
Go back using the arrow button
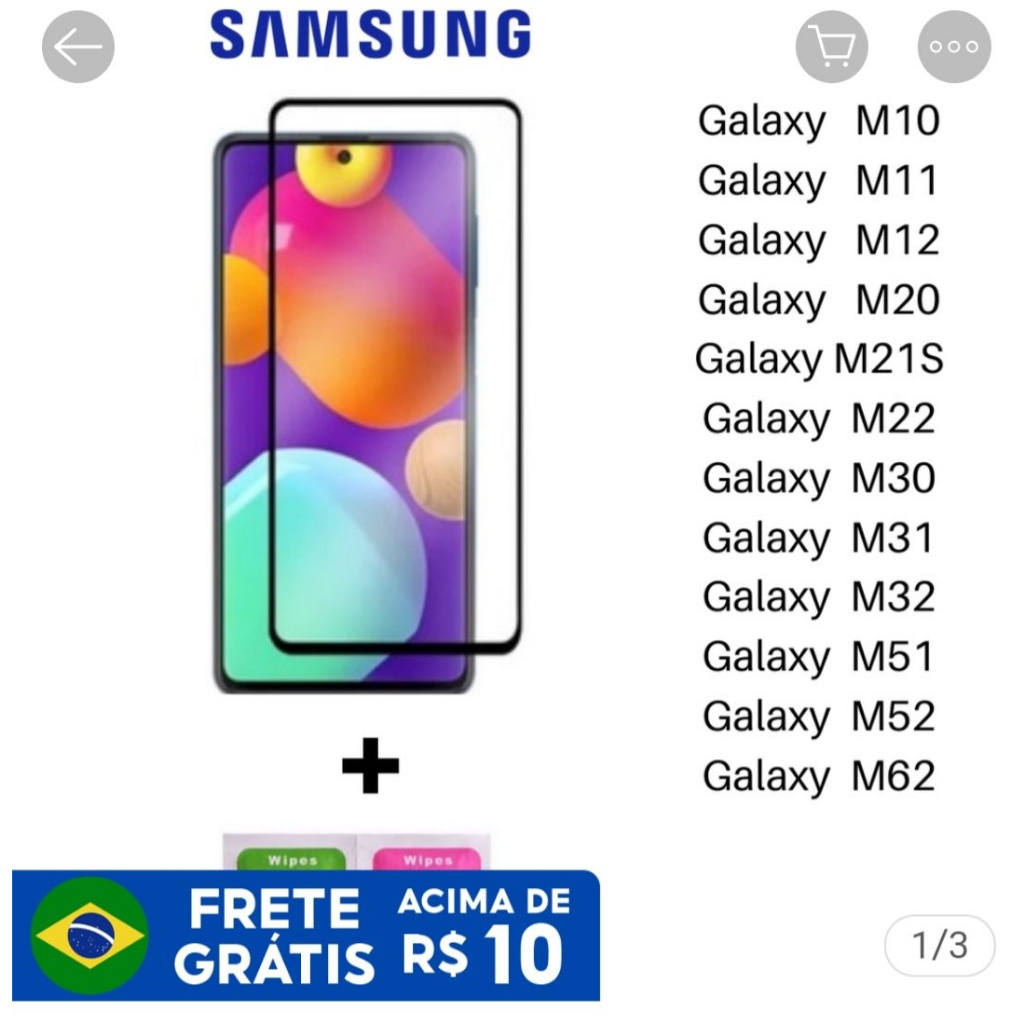(78, 47)
